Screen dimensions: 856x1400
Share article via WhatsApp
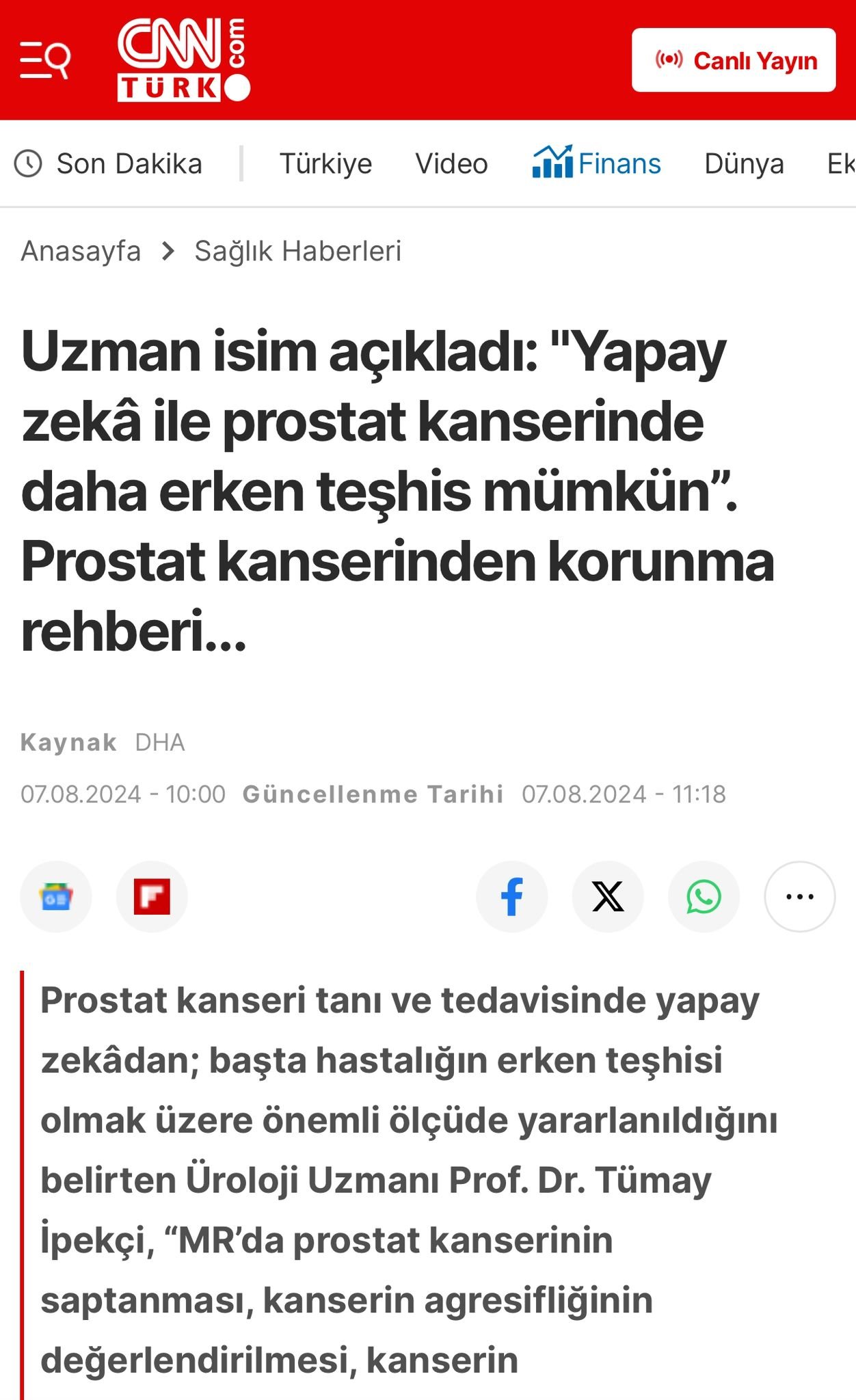(704, 897)
